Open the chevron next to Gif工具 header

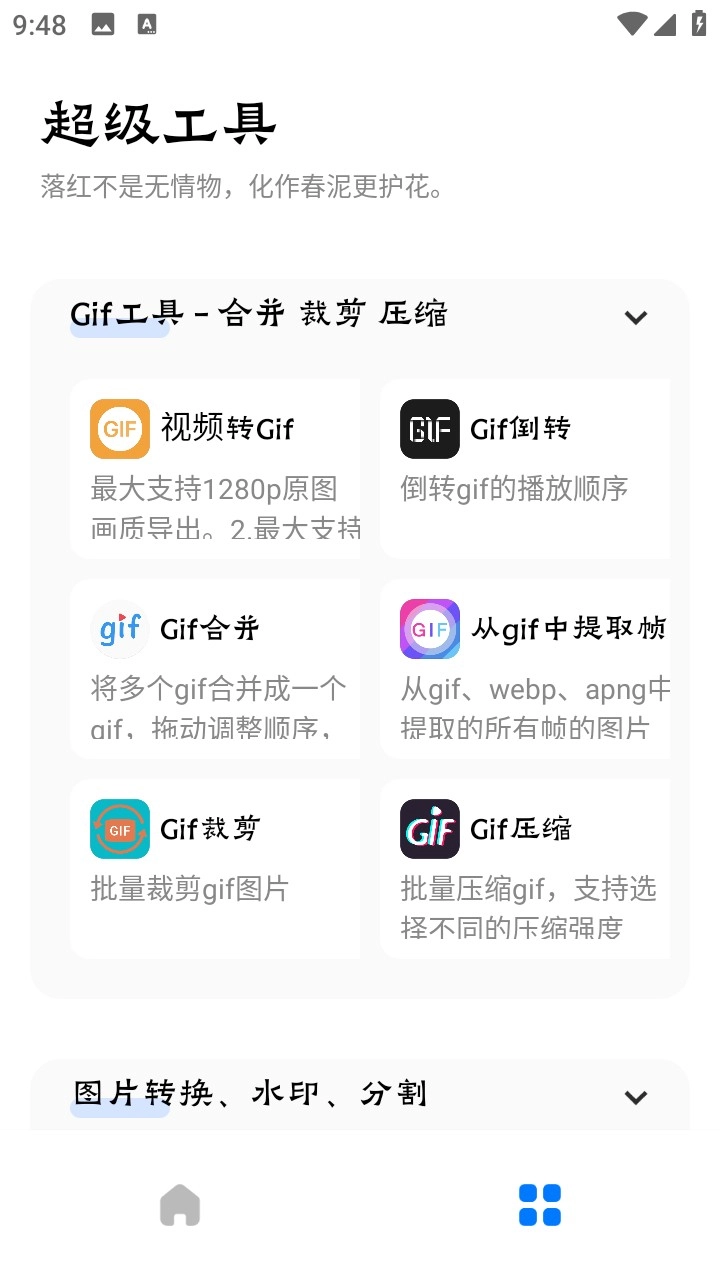point(636,317)
